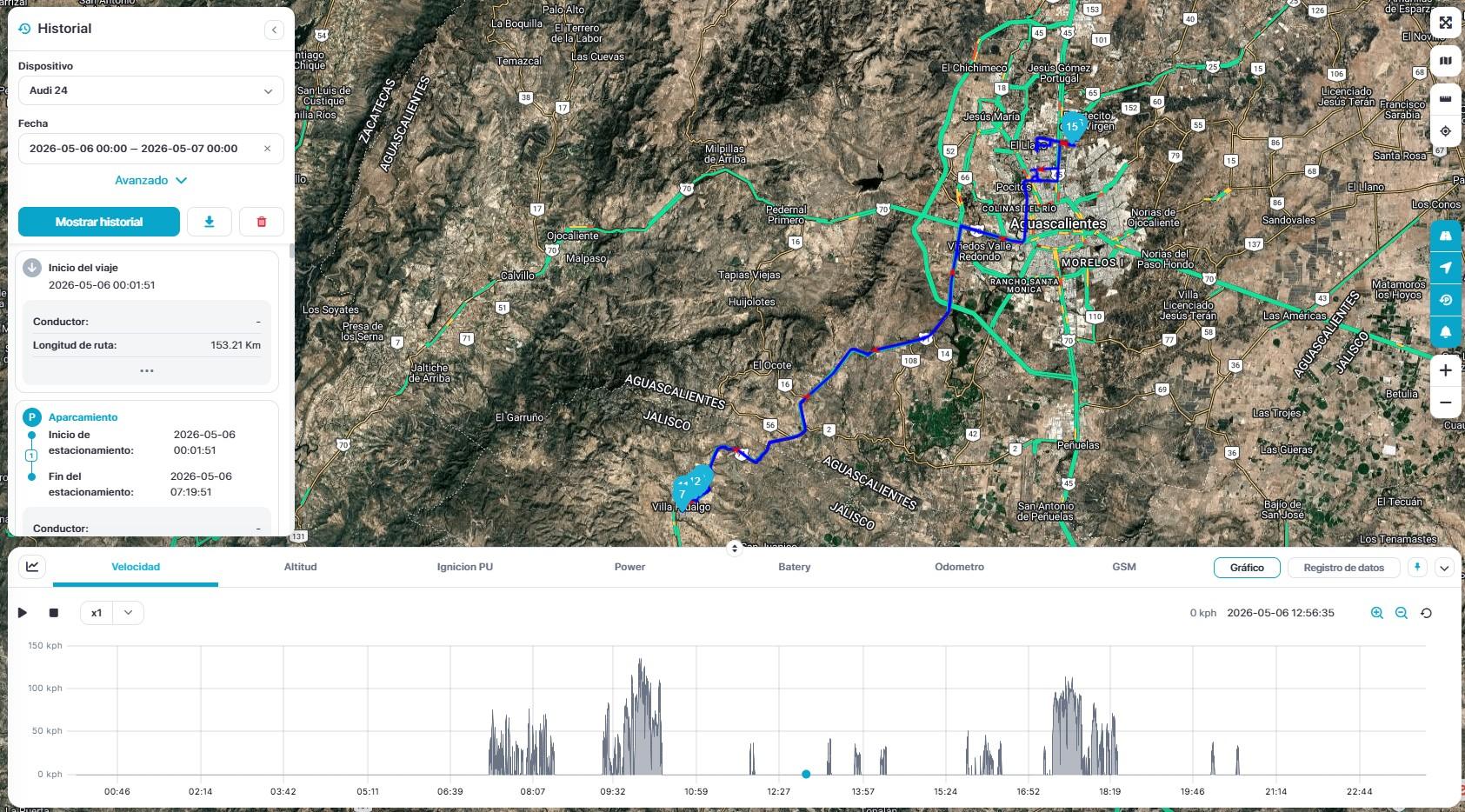The height and width of the screenshot is (812, 1465).
Task: Reset the chart zoom
Action: click(1426, 613)
